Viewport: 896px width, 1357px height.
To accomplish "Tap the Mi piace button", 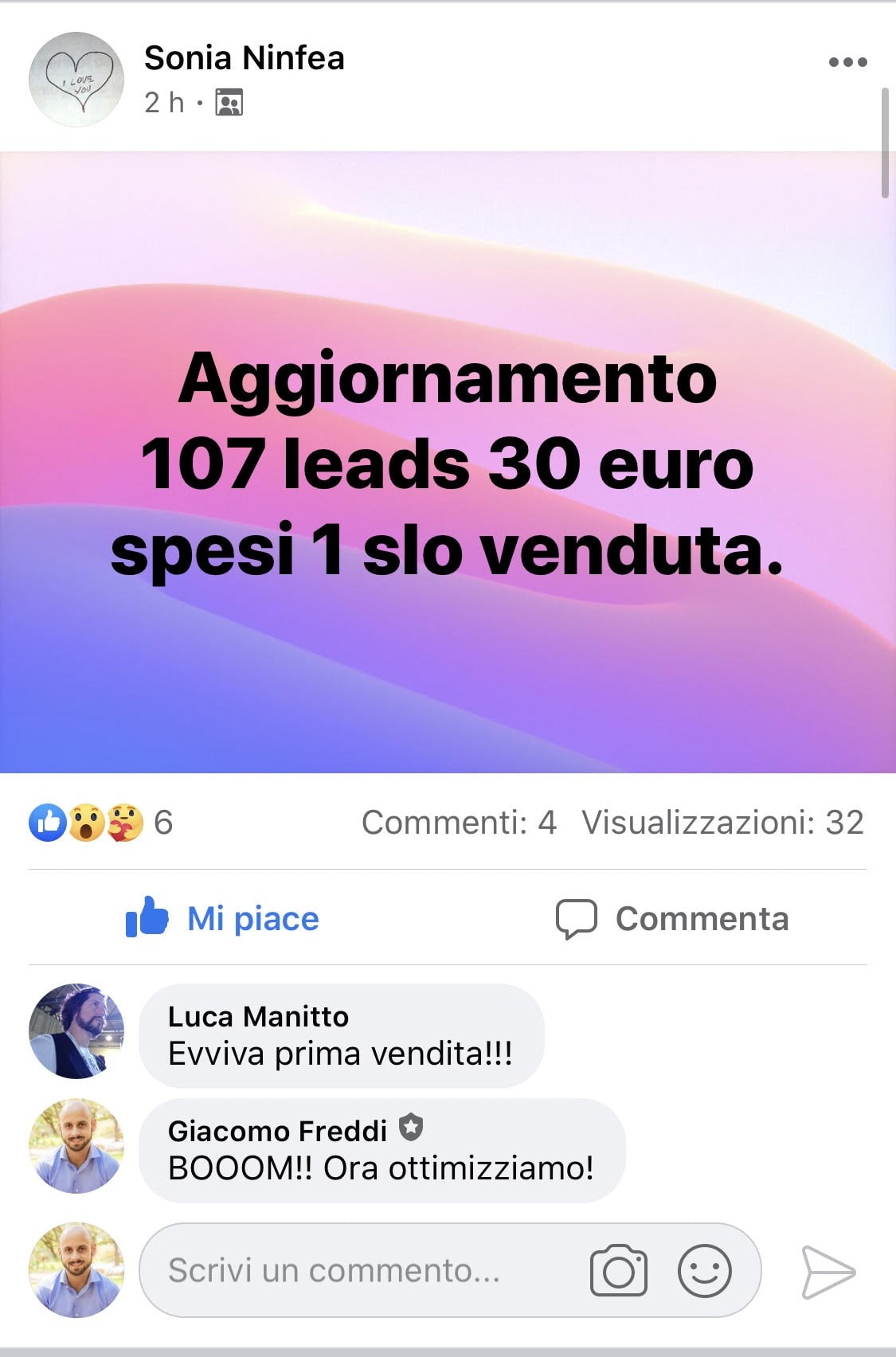I will (x=223, y=918).
